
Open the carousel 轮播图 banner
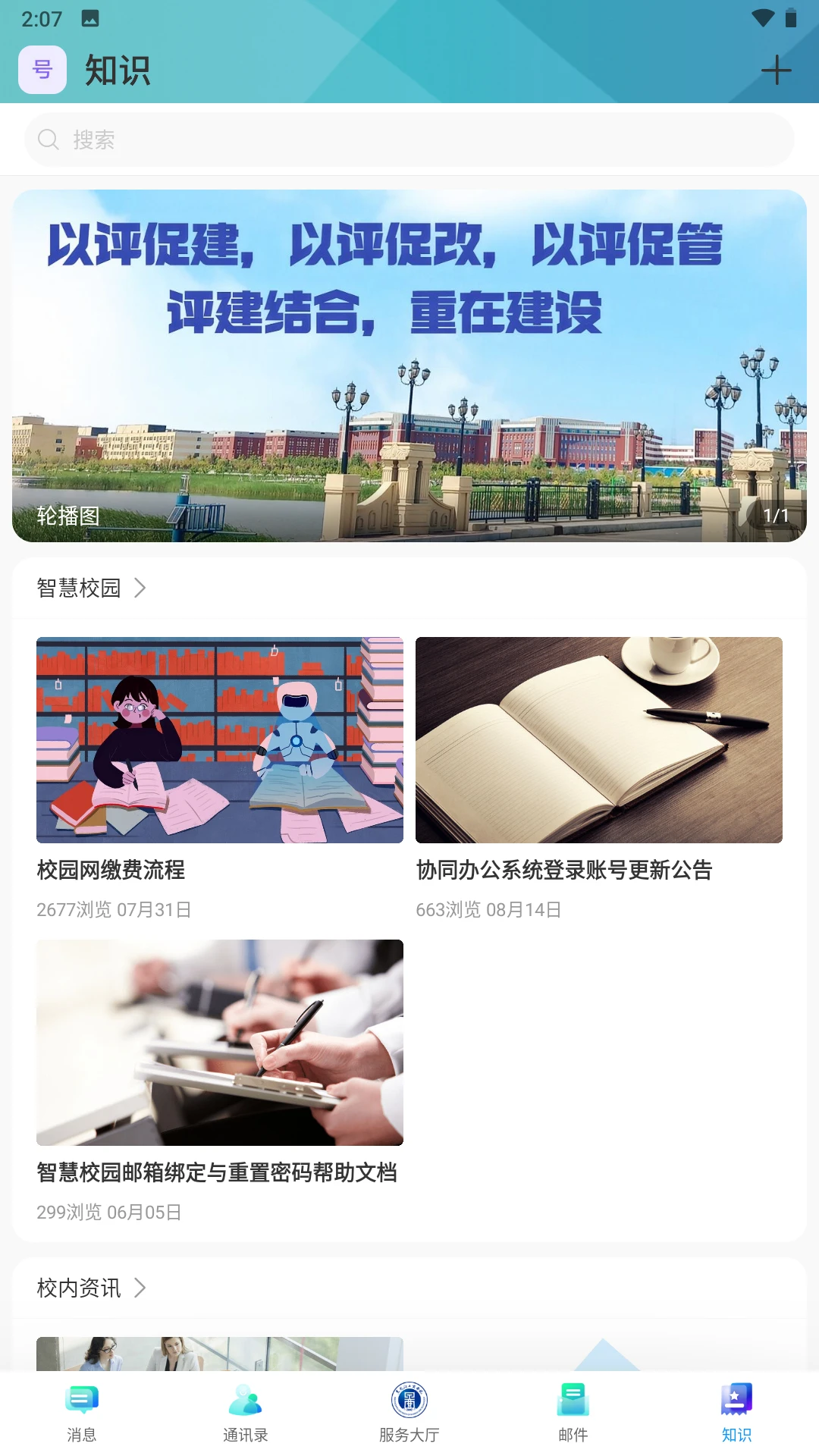click(x=409, y=364)
